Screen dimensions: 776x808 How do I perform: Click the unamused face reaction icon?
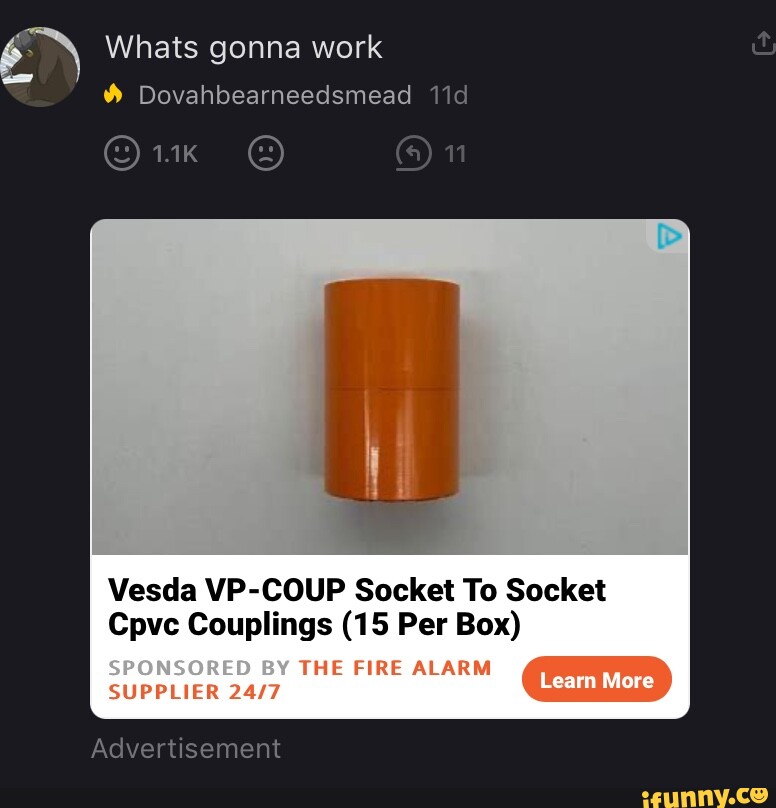point(265,153)
